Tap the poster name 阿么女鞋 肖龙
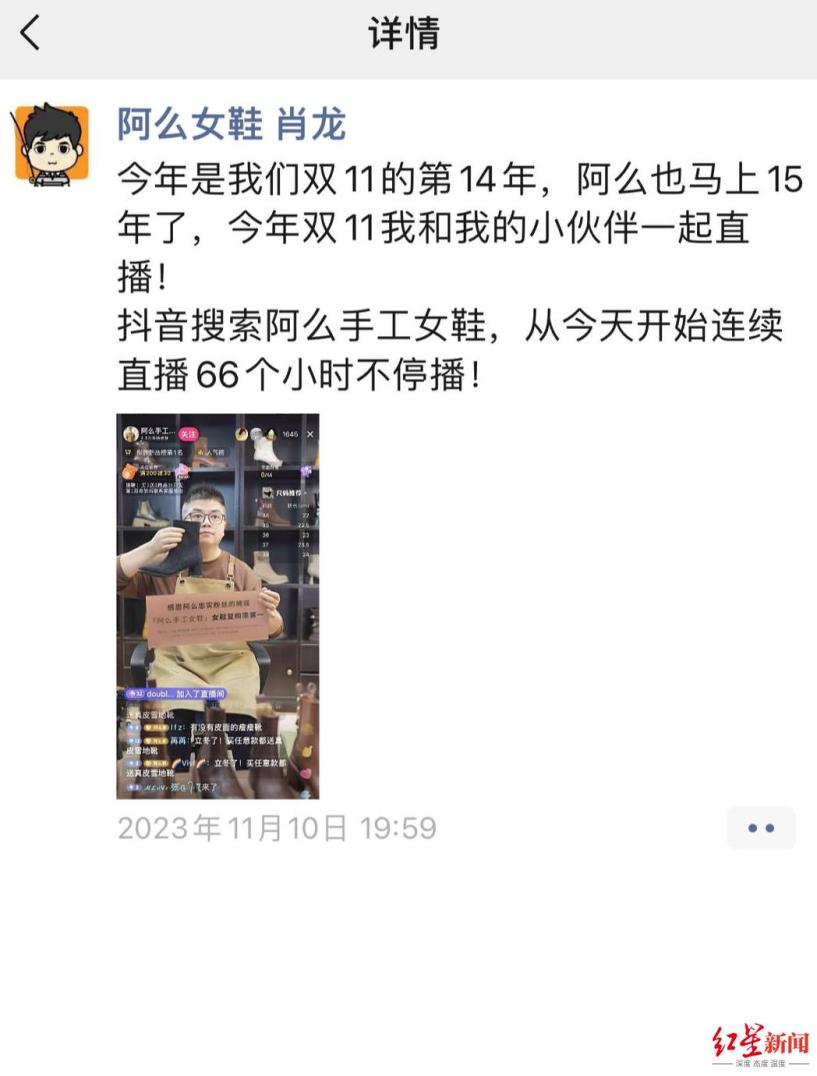This screenshot has width=817, height=1076. 231,124
